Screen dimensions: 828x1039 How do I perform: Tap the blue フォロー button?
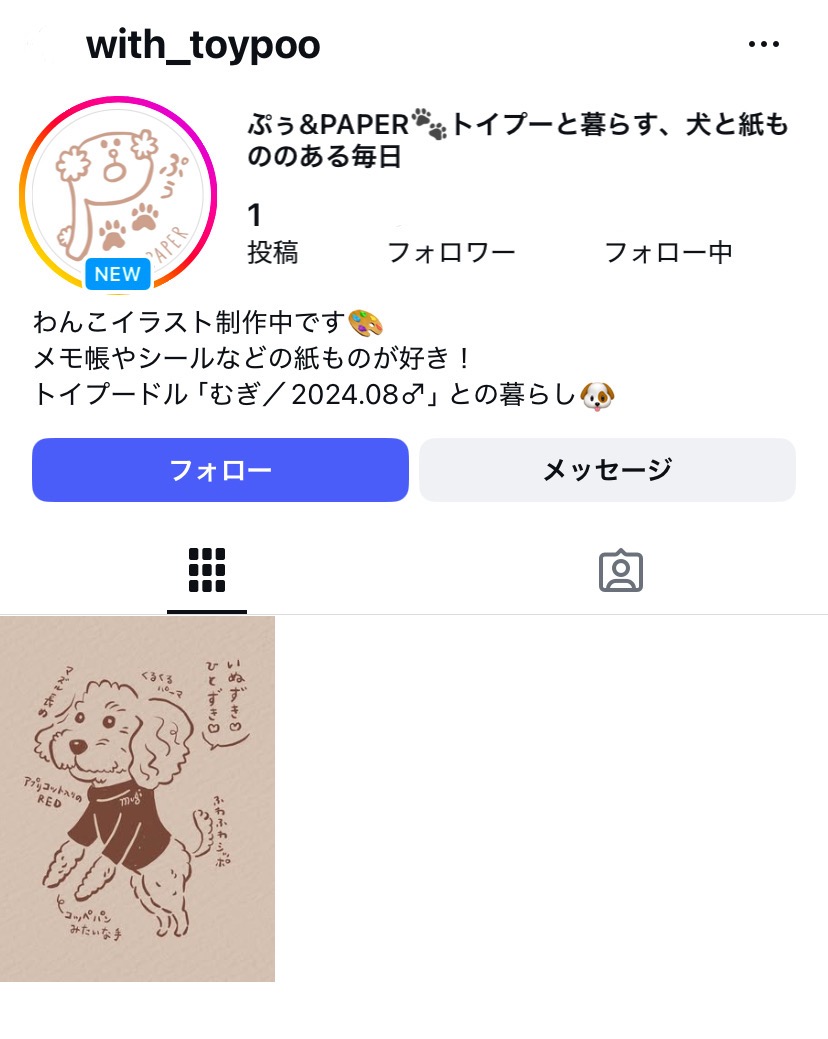(220, 470)
